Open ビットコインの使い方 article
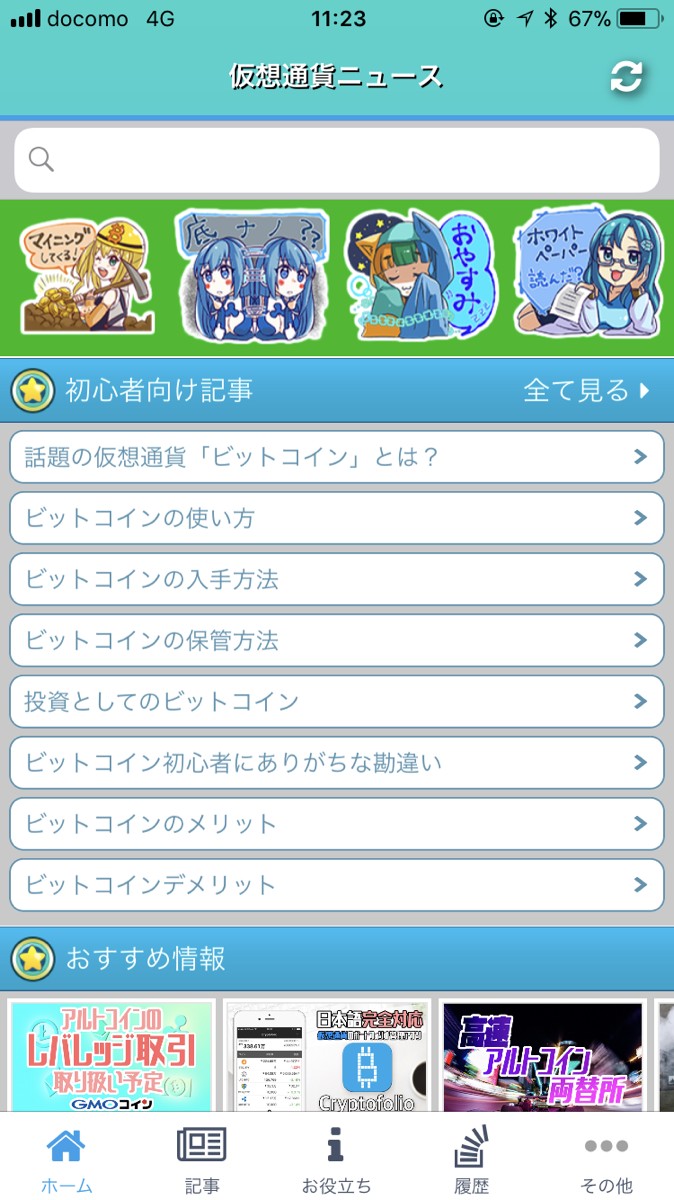The width and height of the screenshot is (674, 1200). [337, 518]
